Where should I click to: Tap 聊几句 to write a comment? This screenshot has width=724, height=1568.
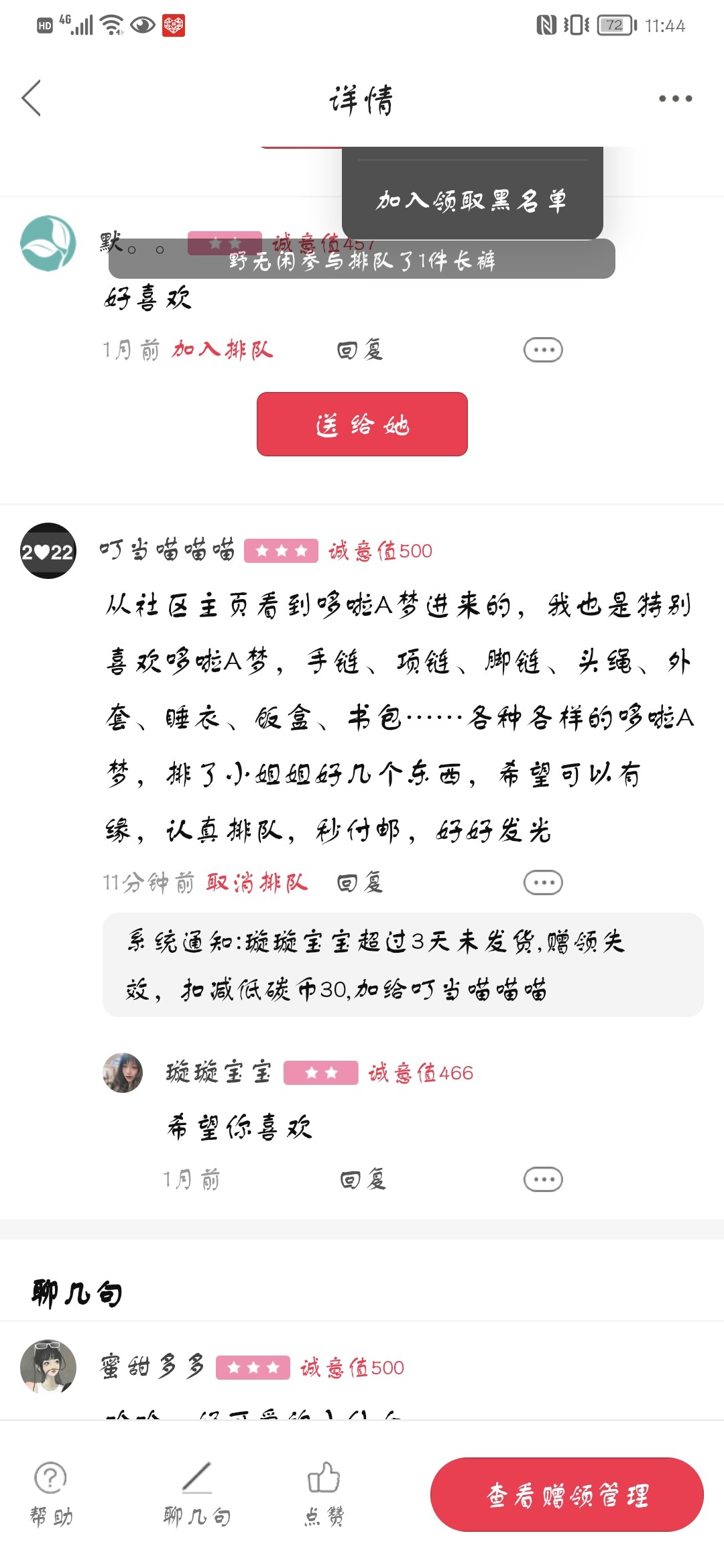click(x=197, y=1493)
